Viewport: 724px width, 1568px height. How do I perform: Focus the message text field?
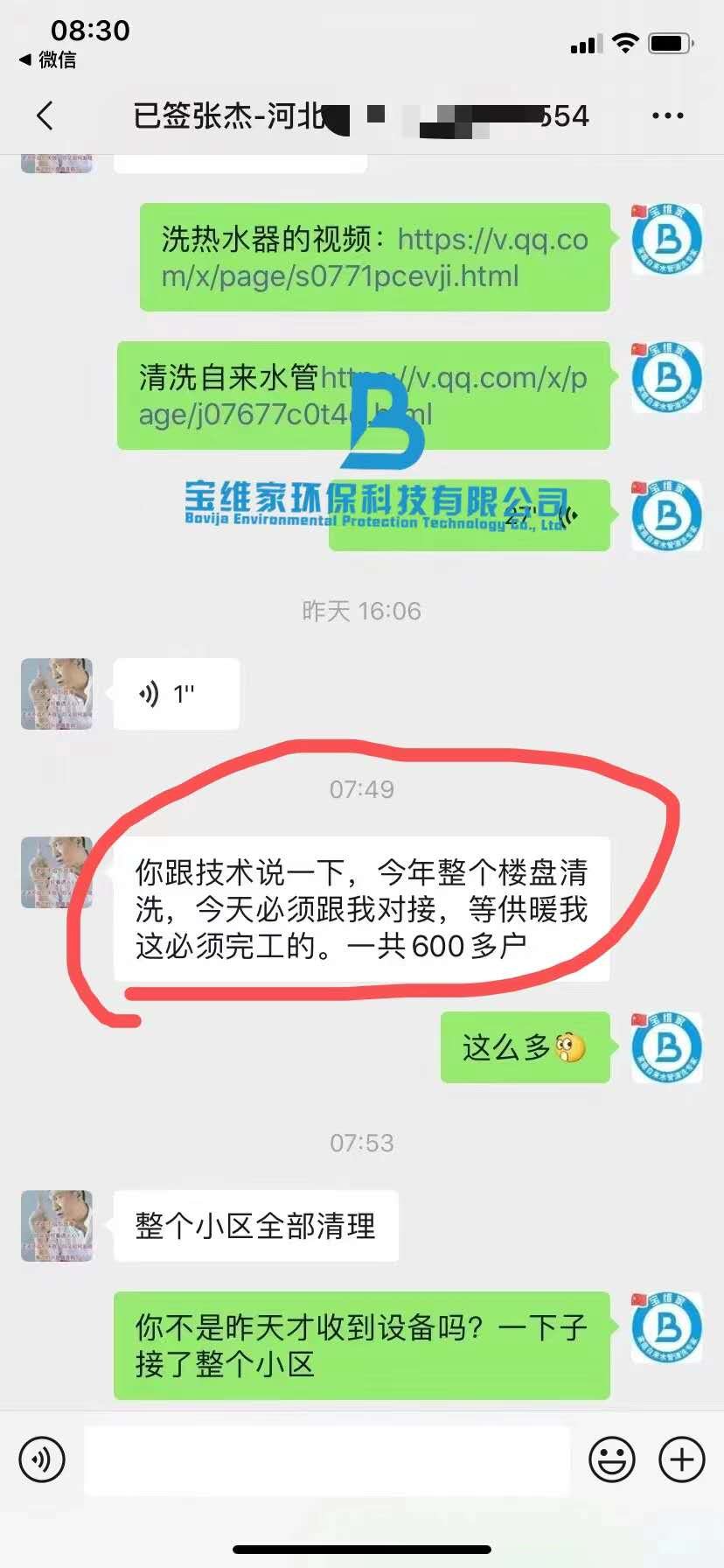(x=327, y=1459)
